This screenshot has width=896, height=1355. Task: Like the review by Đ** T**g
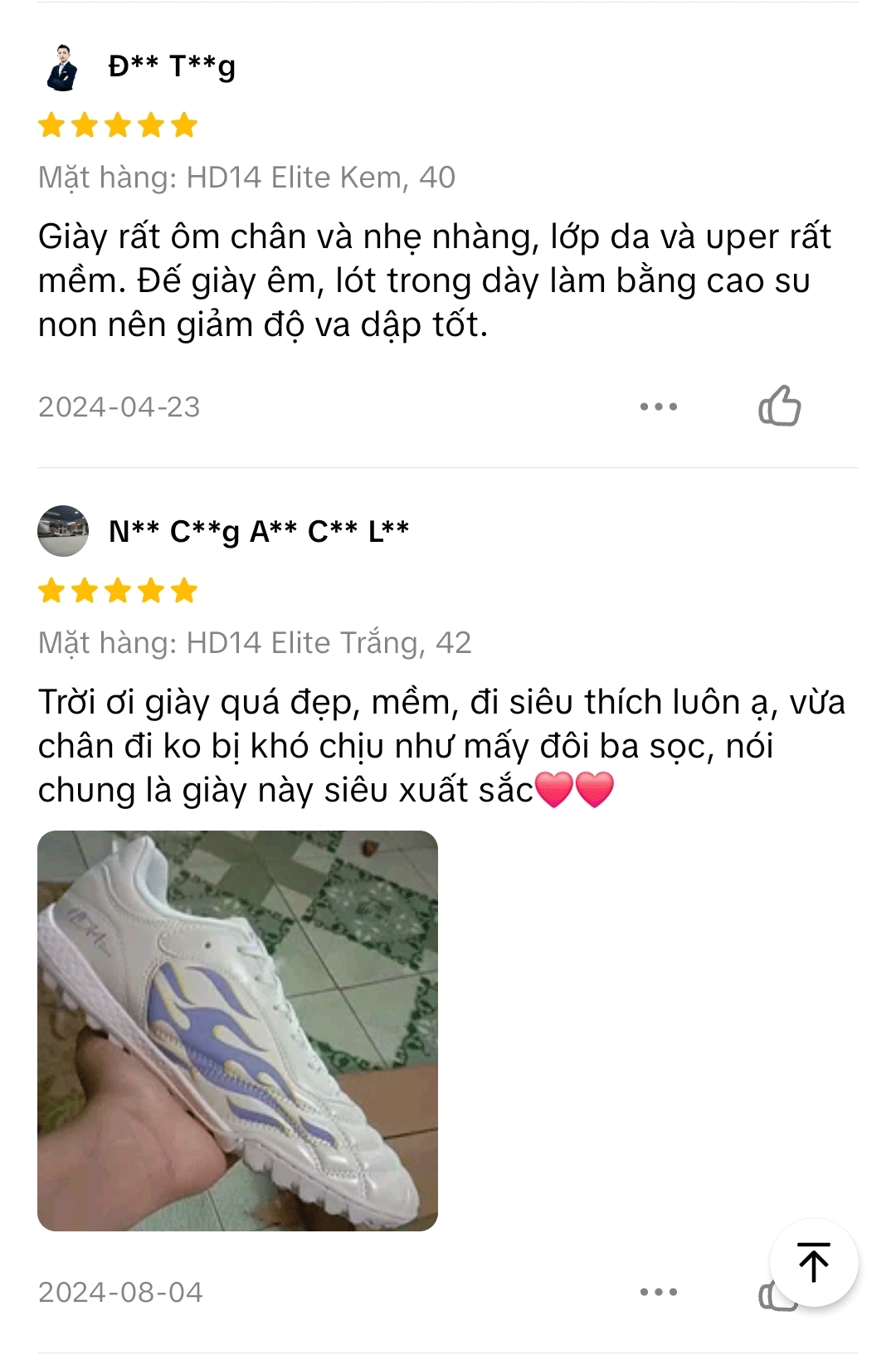click(x=779, y=406)
